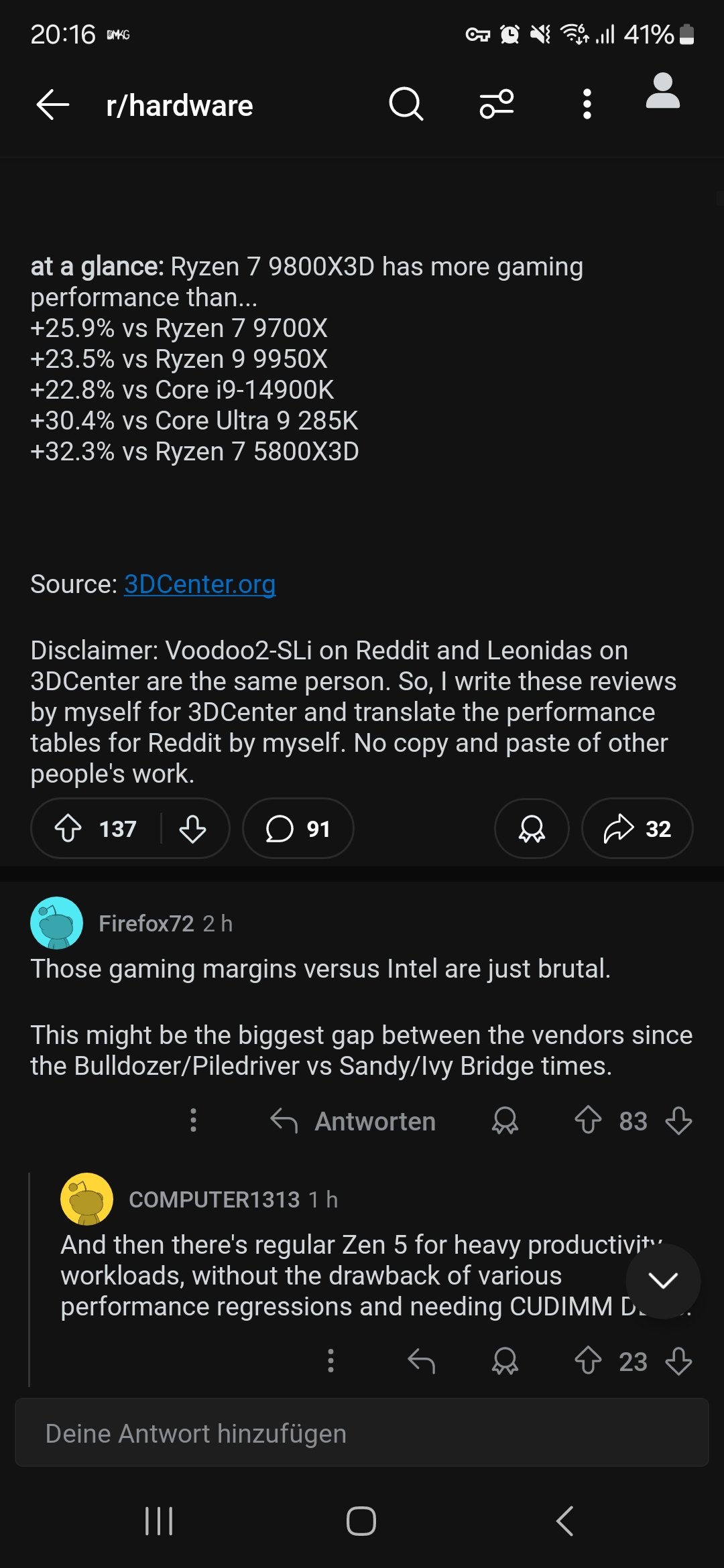Open recent apps from navigation bar
The width and height of the screenshot is (724, 1568).
pyautogui.click(x=159, y=1520)
